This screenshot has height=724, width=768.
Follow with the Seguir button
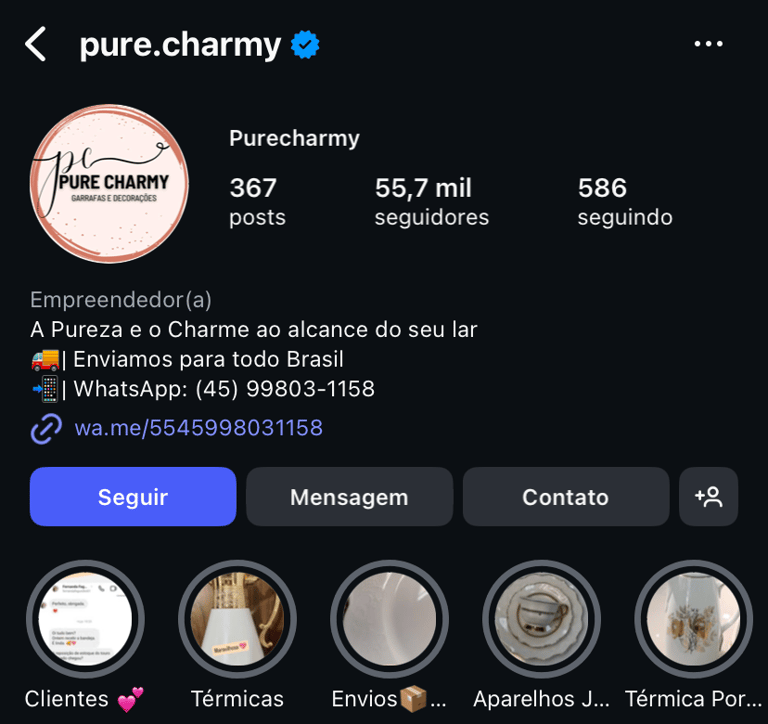point(133,497)
